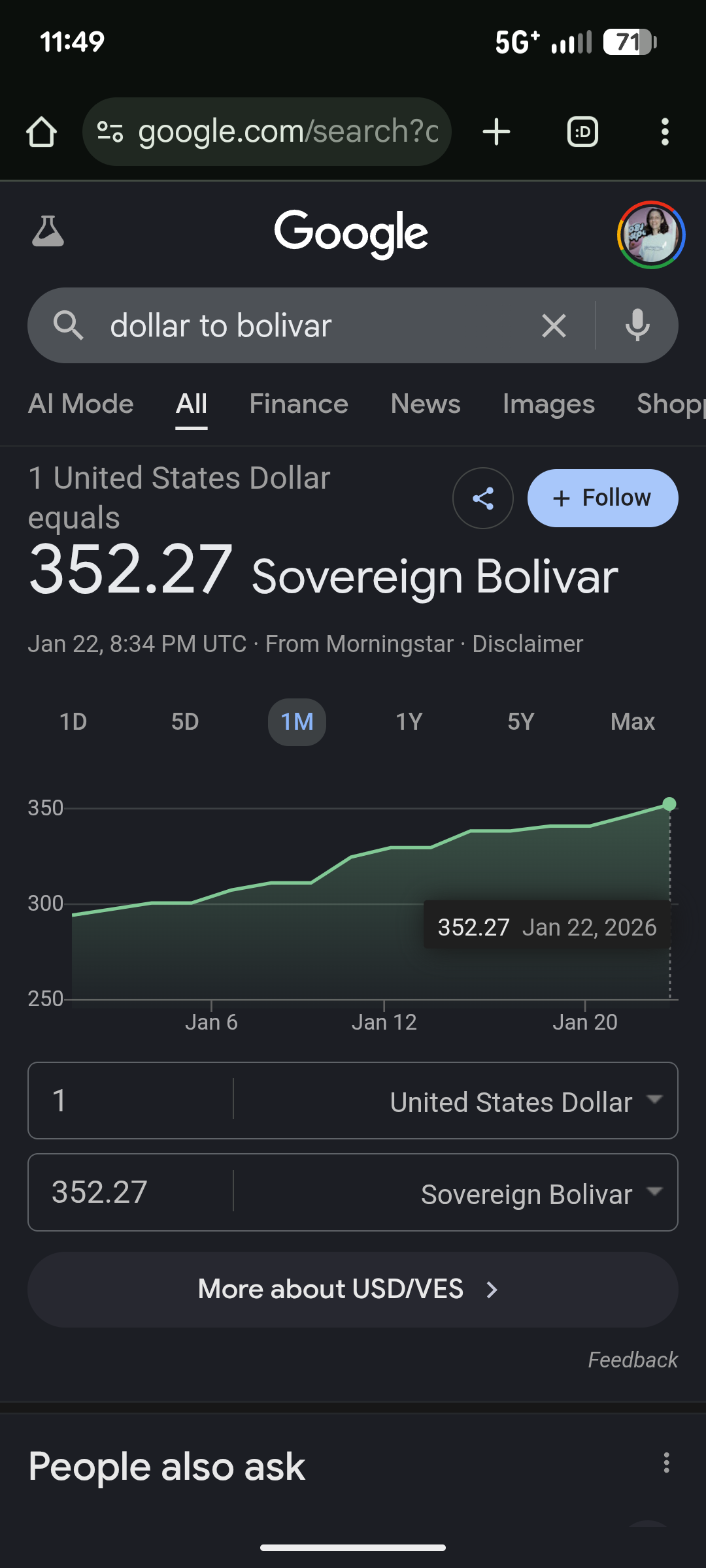Open the Chrome overflow menu
This screenshot has height=1568, width=706.
pos(665,132)
